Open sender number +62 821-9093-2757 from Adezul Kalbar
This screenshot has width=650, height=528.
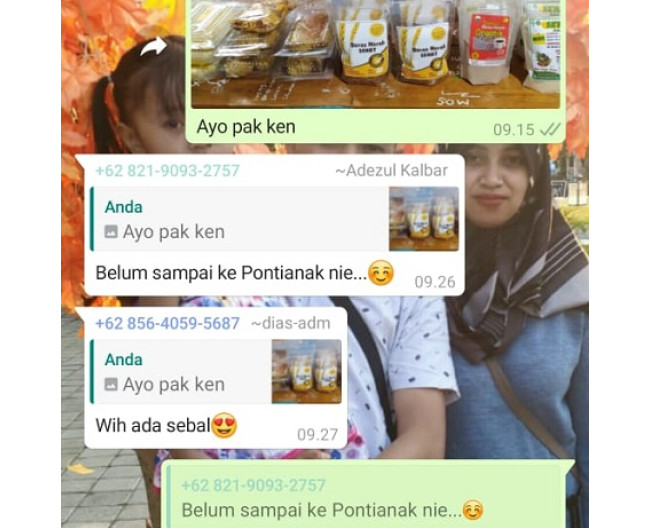point(167,171)
